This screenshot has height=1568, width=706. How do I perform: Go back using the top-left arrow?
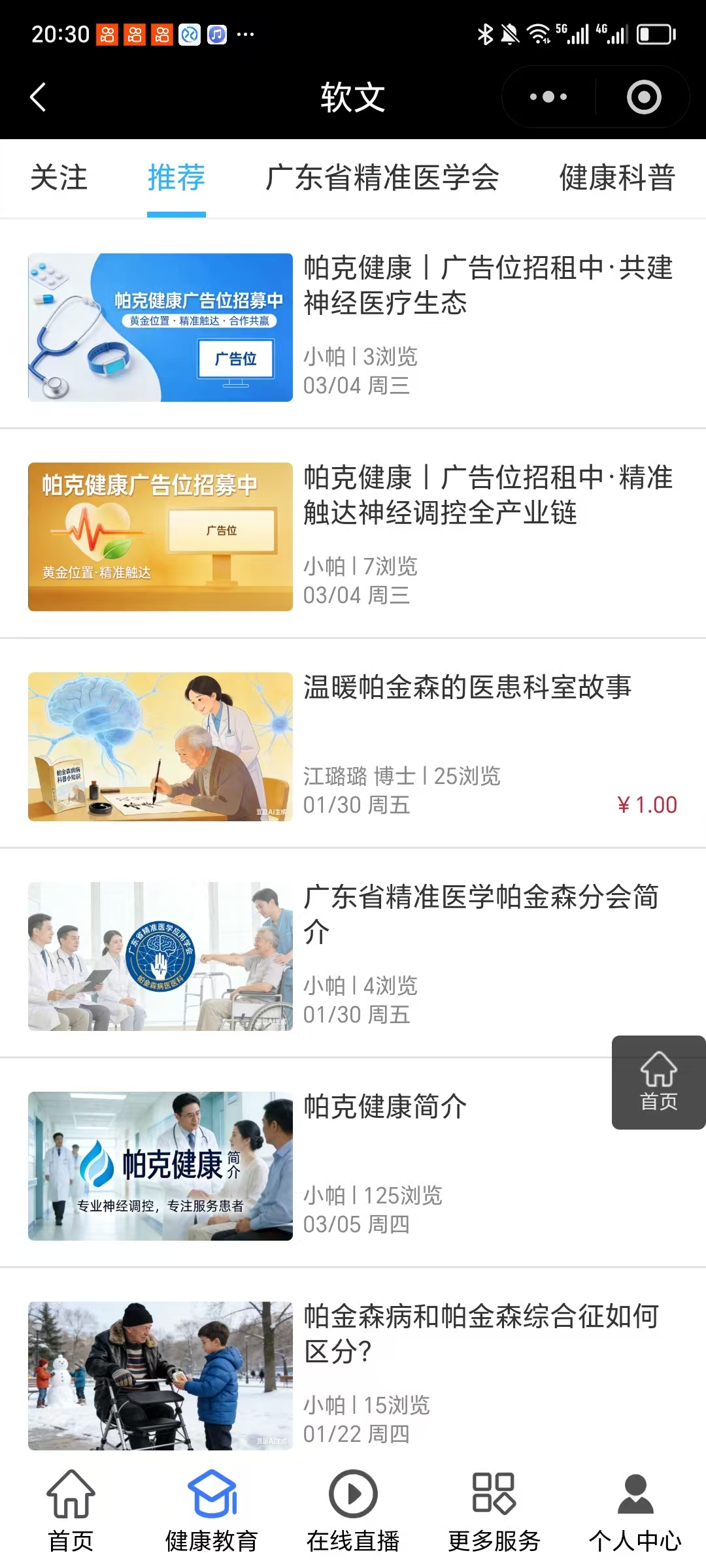coord(38,97)
